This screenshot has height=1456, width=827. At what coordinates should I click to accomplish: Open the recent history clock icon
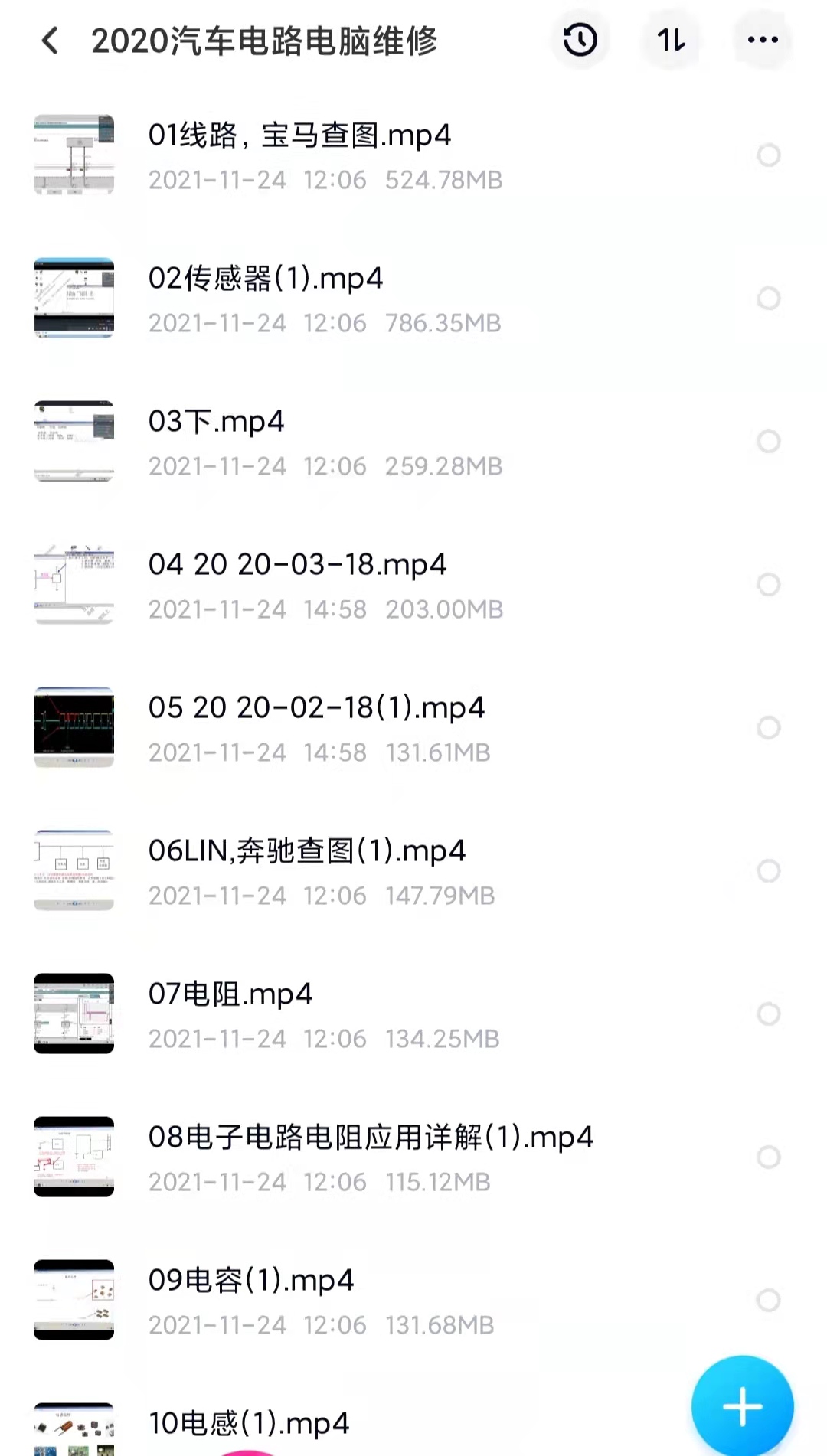pos(580,40)
